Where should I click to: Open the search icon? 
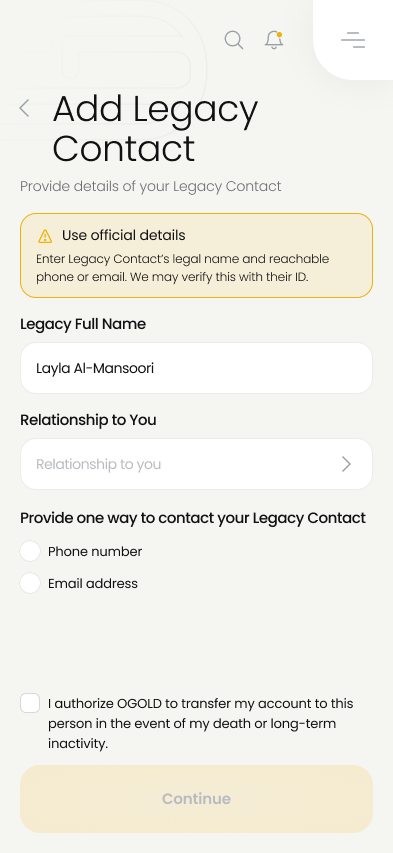click(234, 40)
